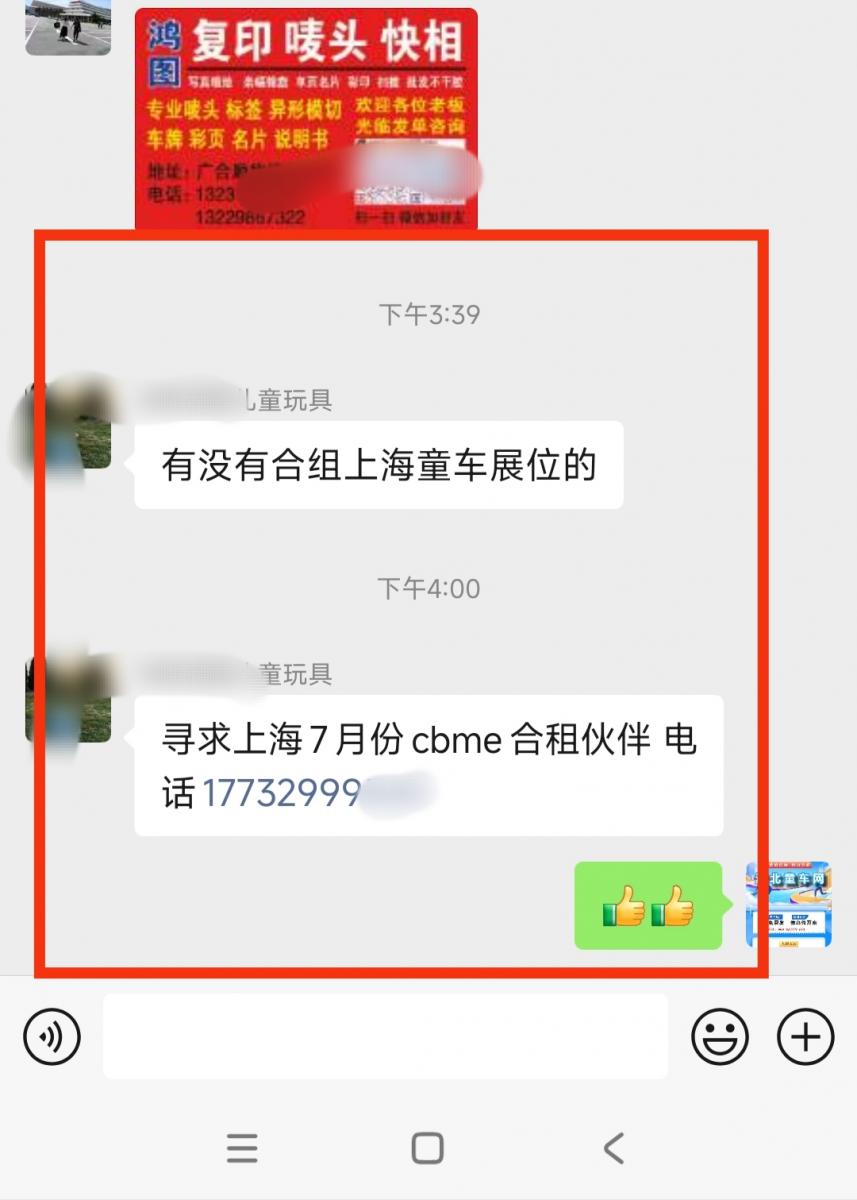
Task: Tap the phone number link 17732999
Action: (281, 794)
